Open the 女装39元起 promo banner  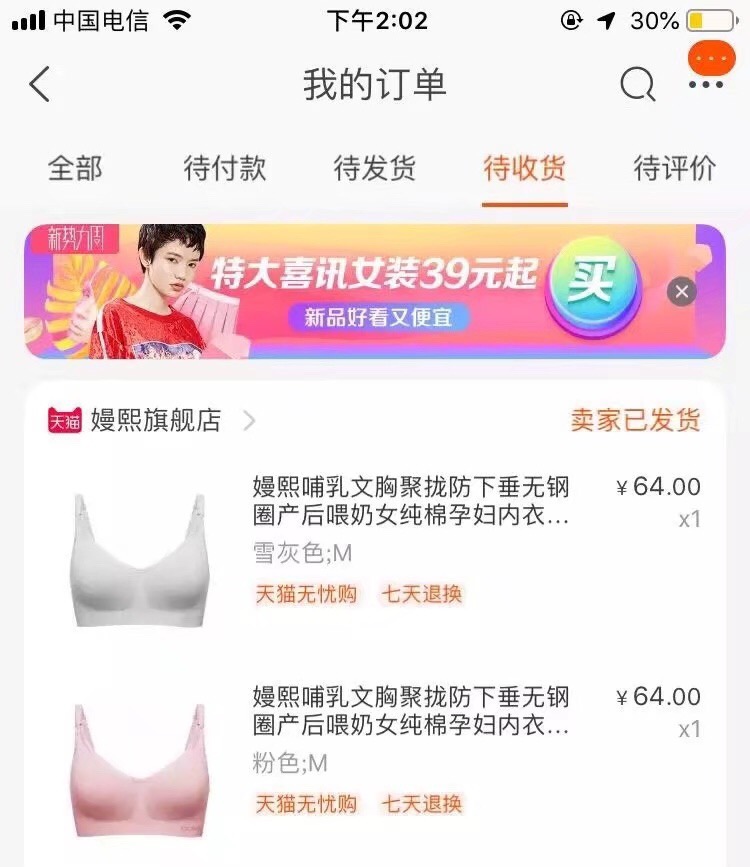click(x=370, y=291)
